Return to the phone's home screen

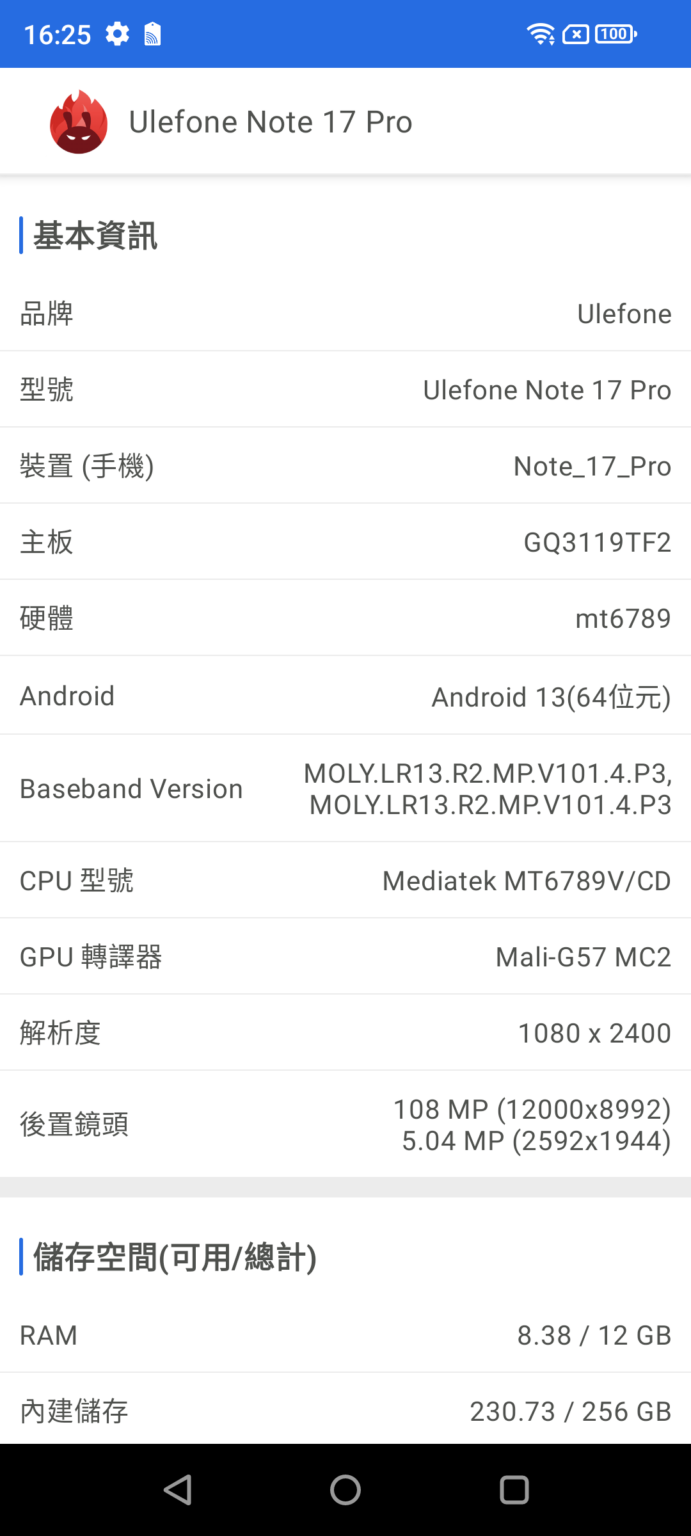(x=345, y=1490)
